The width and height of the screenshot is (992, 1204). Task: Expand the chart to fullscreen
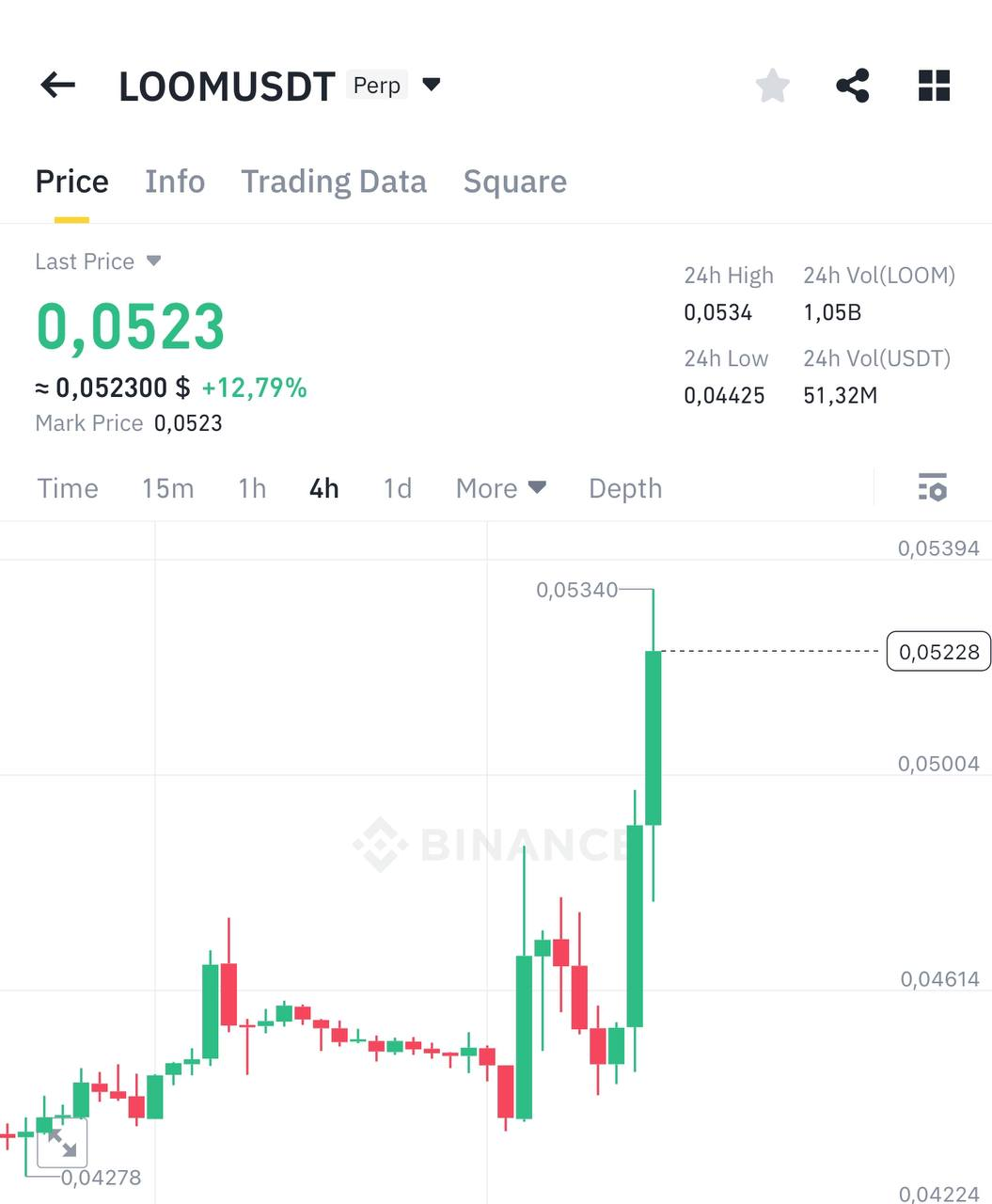[x=62, y=1144]
